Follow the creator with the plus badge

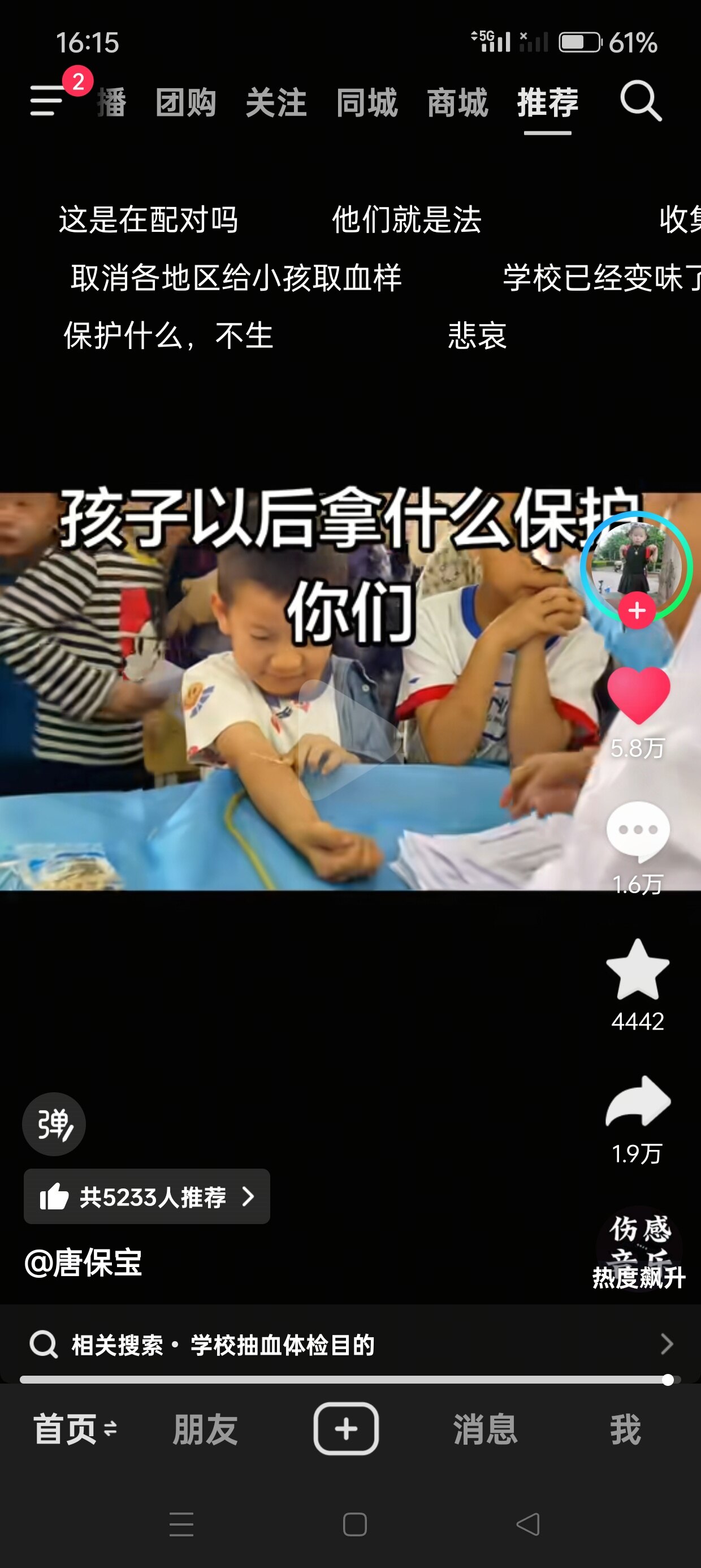coord(637,610)
